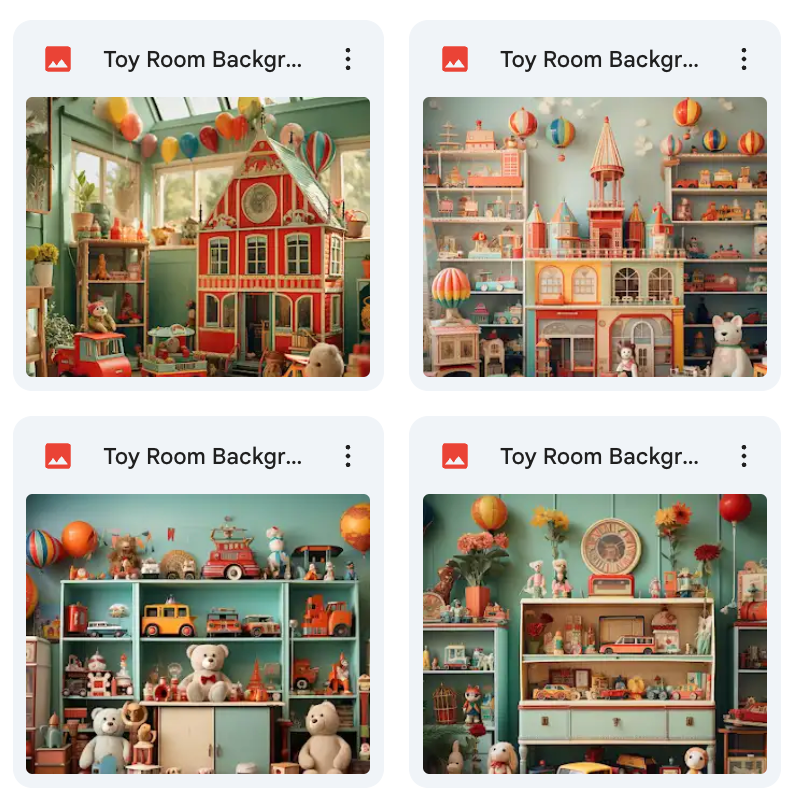Open overflow menu for red dollhouse image file
Screen dimensions: 786x788
[x=347, y=59]
